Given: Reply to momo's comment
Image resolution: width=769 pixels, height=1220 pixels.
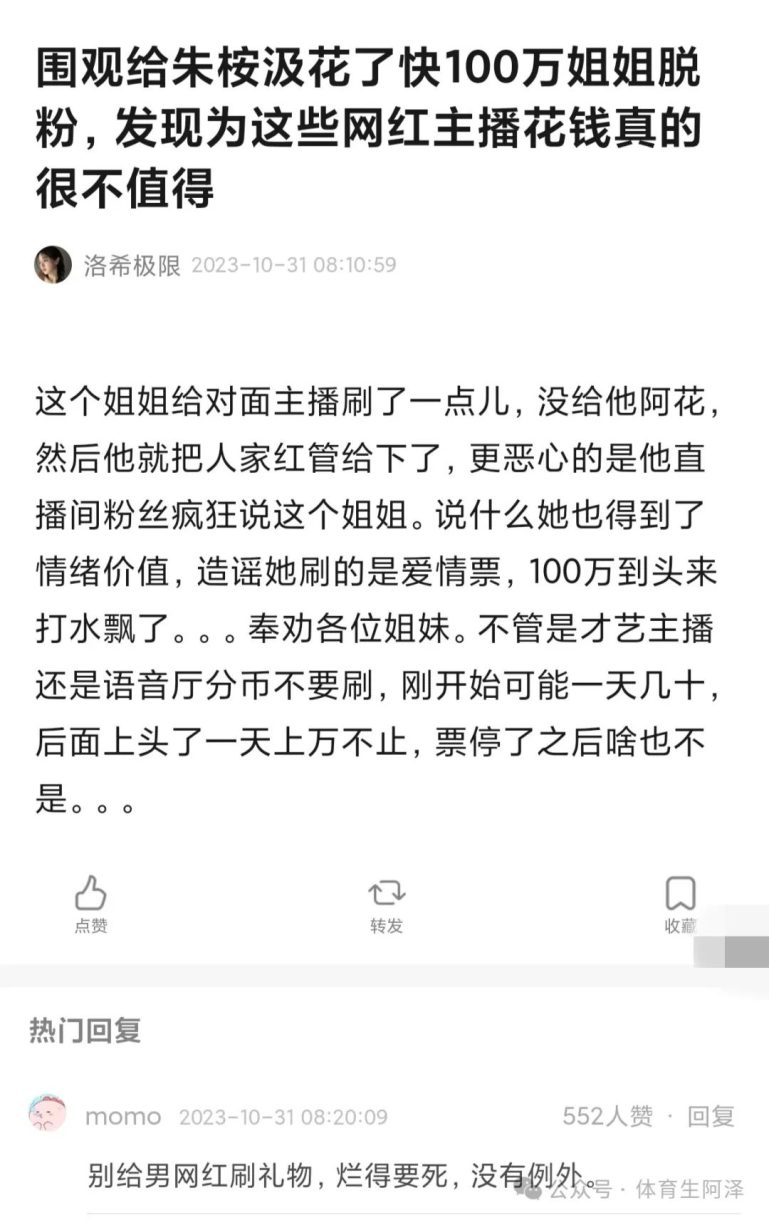Looking at the screenshot, I should [x=711, y=1116].
